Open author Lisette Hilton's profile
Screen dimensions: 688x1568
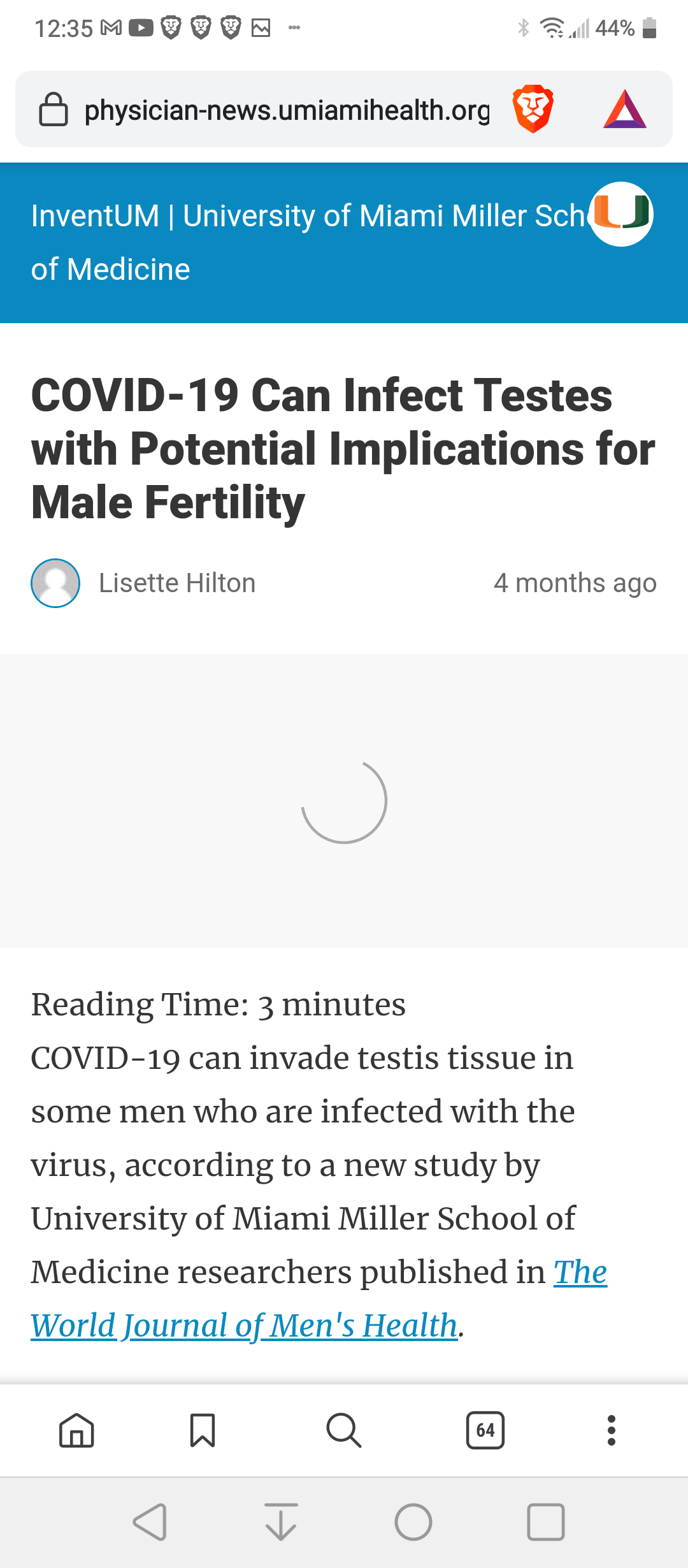click(x=177, y=583)
